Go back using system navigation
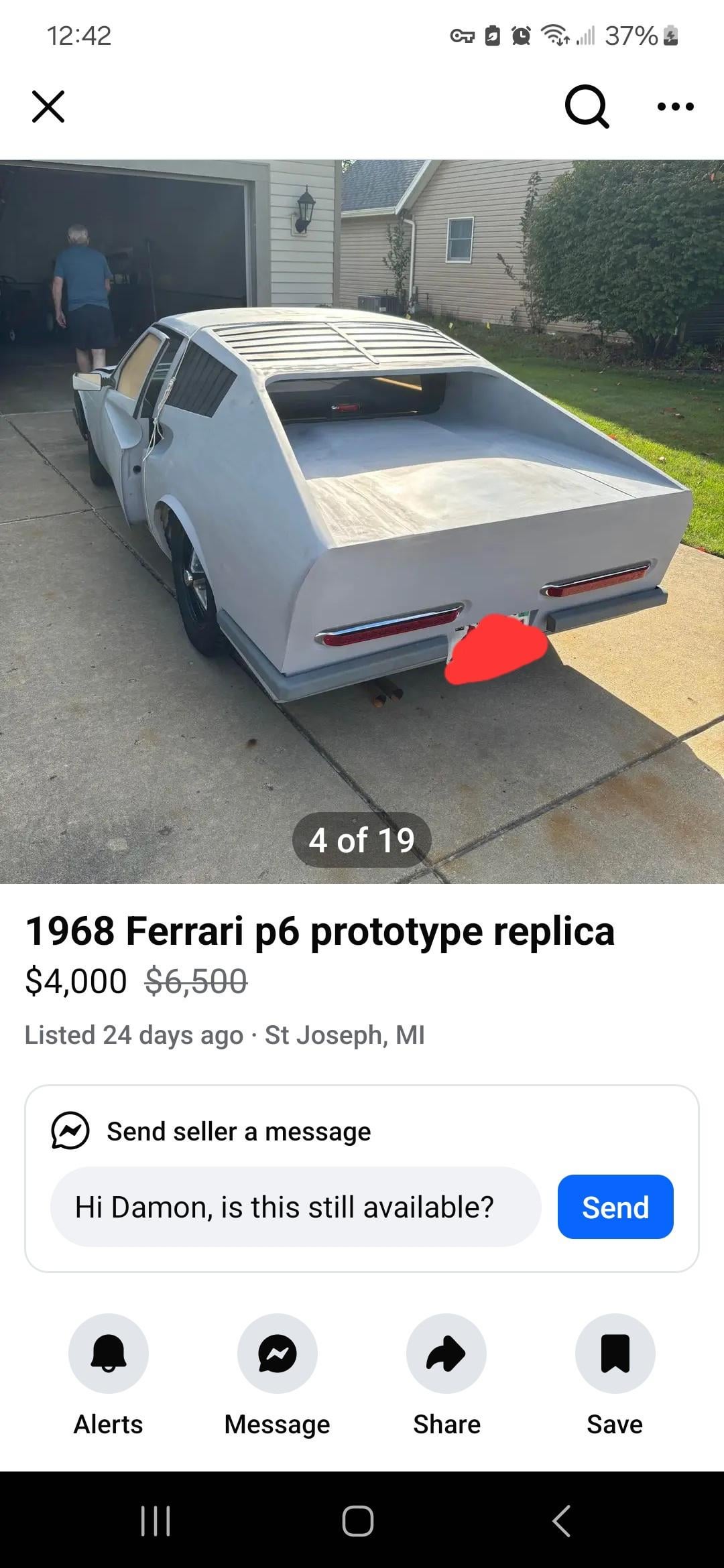Viewport: 724px width, 1568px height. pyautogui.click(x=562, y=1520)
